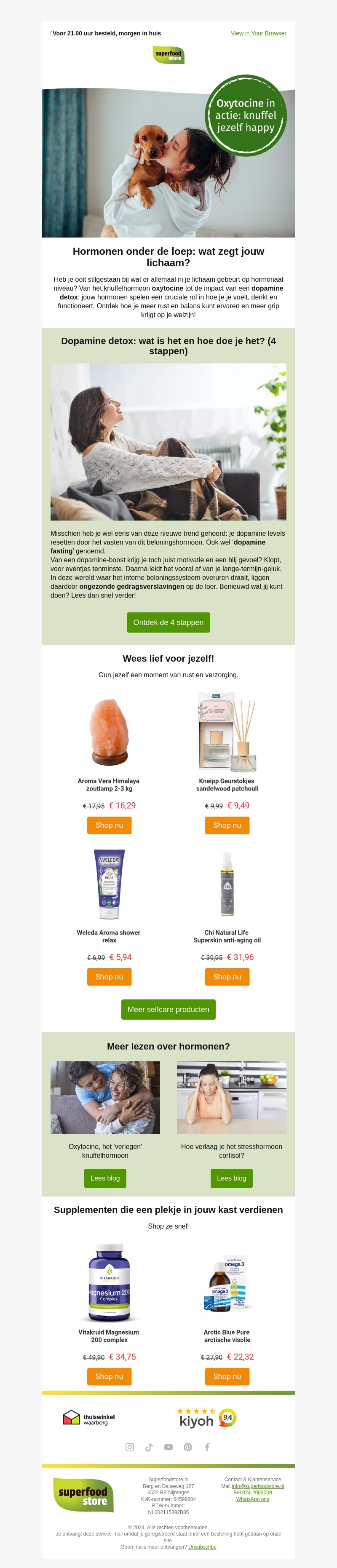Shop the Weleda Aroma shower relax
This screenshot has width=337, height=1568.
(109, 976)
